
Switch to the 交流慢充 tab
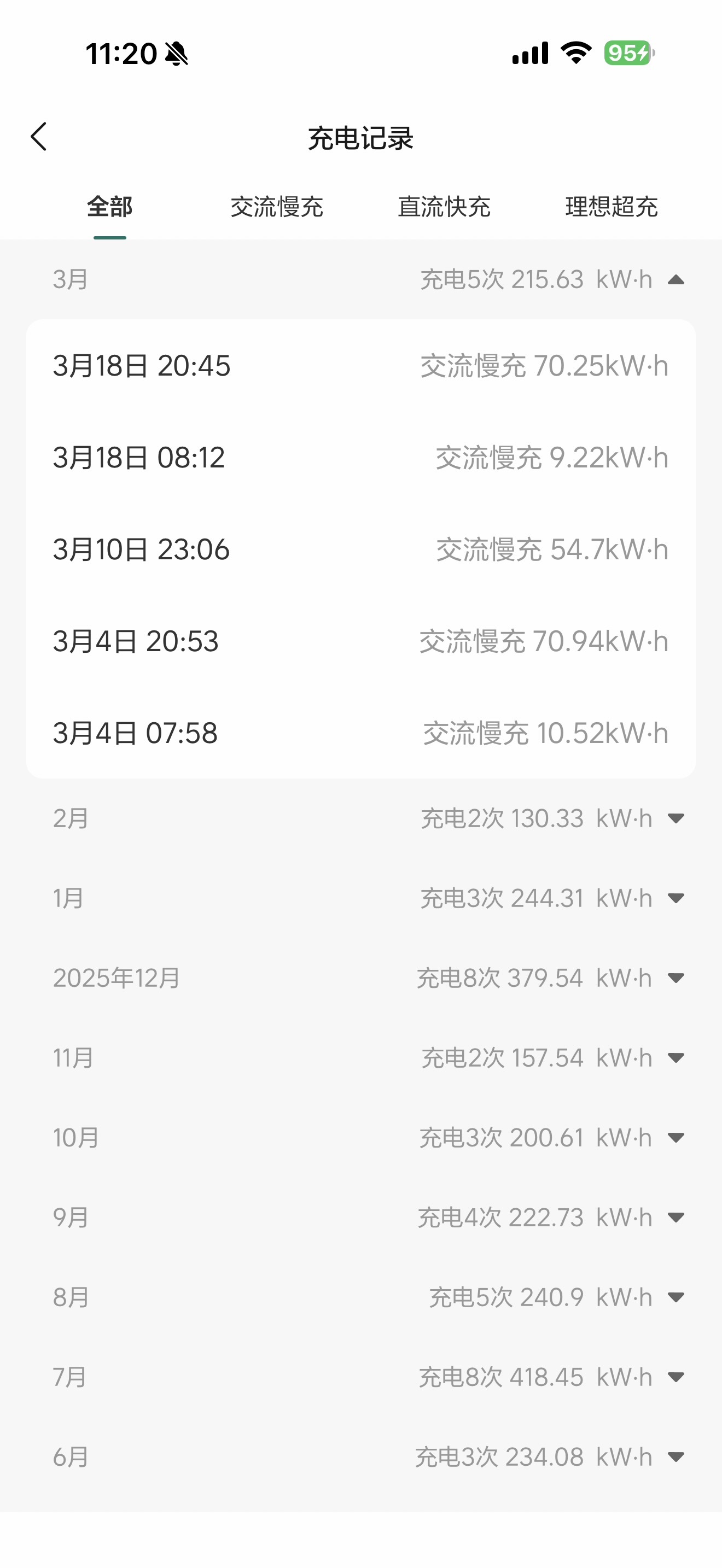(277, 207)
